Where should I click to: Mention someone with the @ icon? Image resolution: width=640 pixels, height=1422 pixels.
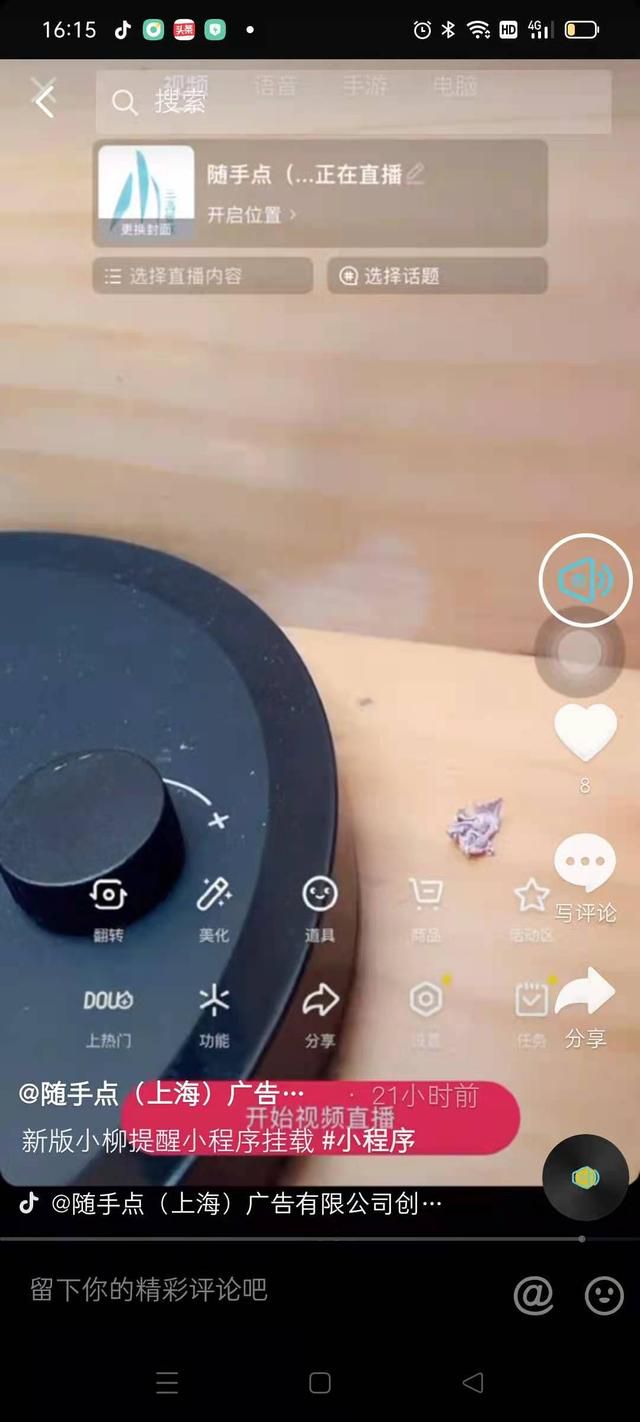[x=533, y=1295]
